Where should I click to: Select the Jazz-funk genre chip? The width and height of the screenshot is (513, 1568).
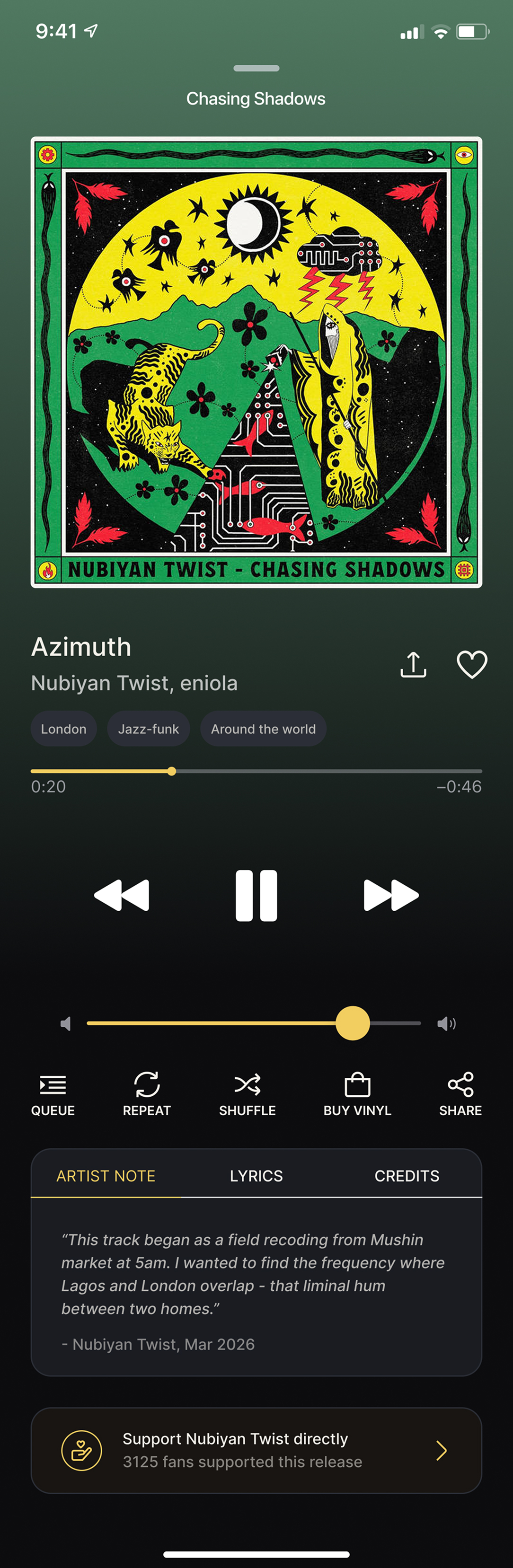pyautogui.click(x=149, y=729)
